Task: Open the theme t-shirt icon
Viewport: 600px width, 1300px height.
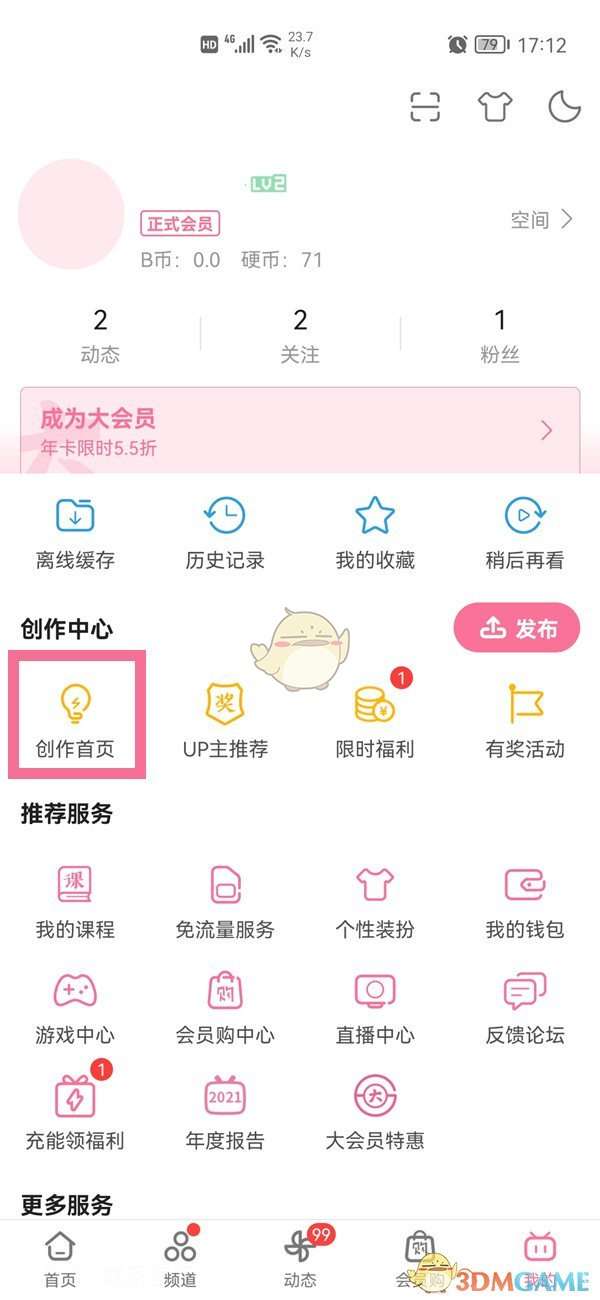Action: point(495,106)
